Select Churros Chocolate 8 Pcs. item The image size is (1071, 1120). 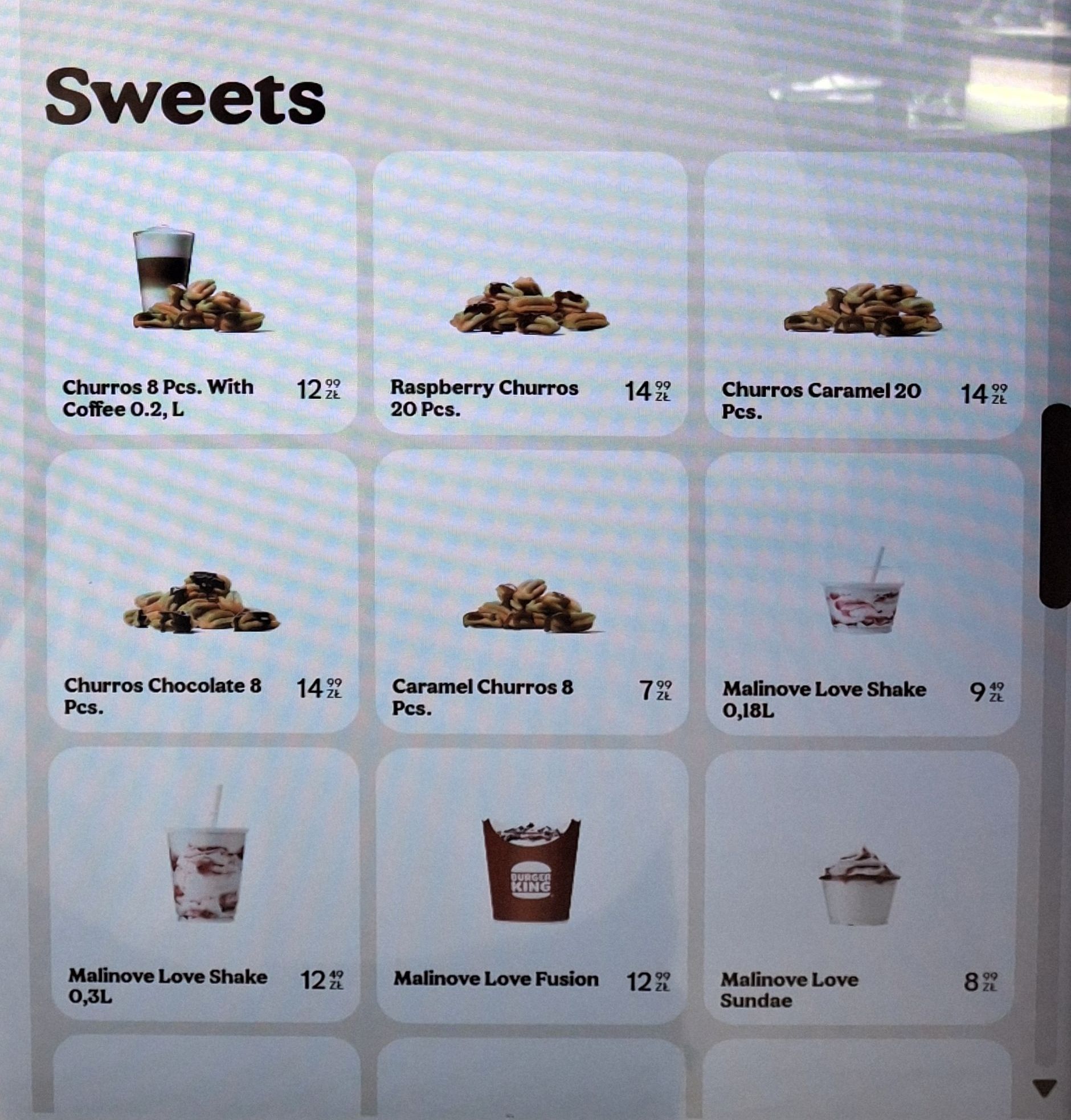pos(202,592)
